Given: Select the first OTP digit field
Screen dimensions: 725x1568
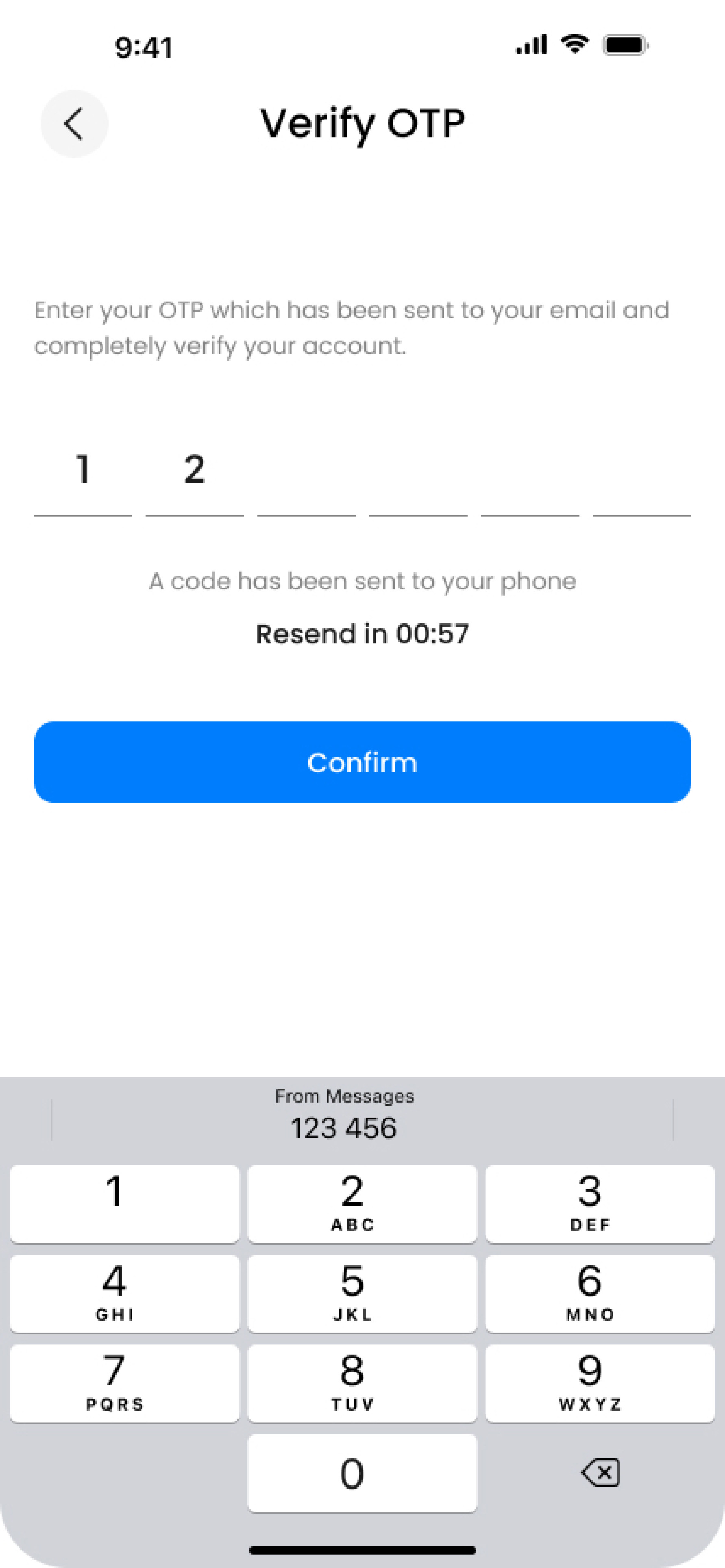Looking at the screenshot, I should click(83, 481).
